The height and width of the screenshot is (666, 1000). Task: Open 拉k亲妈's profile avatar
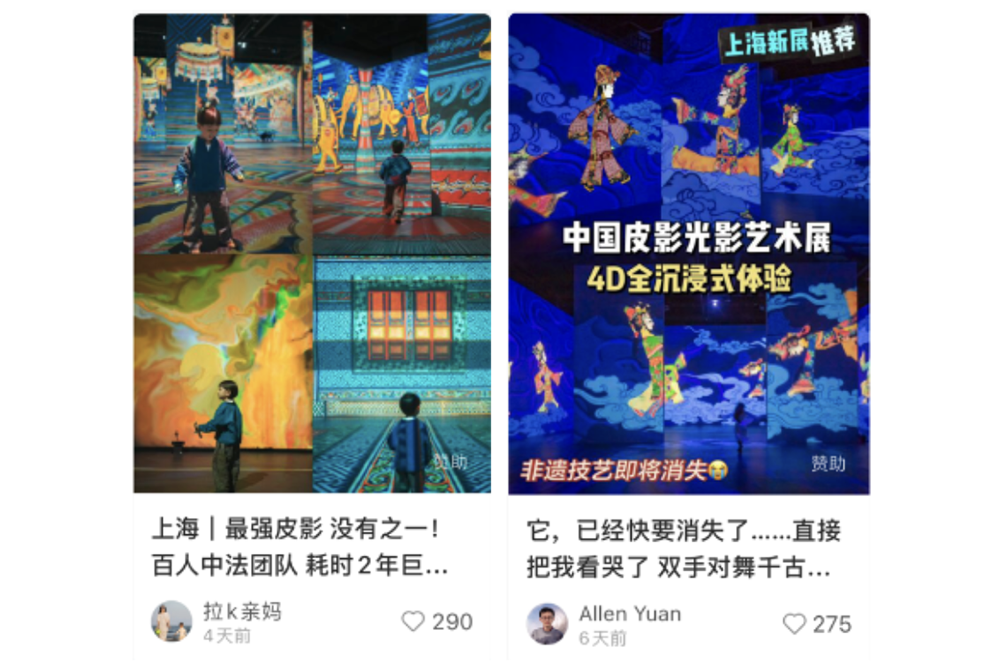point(171,621)
